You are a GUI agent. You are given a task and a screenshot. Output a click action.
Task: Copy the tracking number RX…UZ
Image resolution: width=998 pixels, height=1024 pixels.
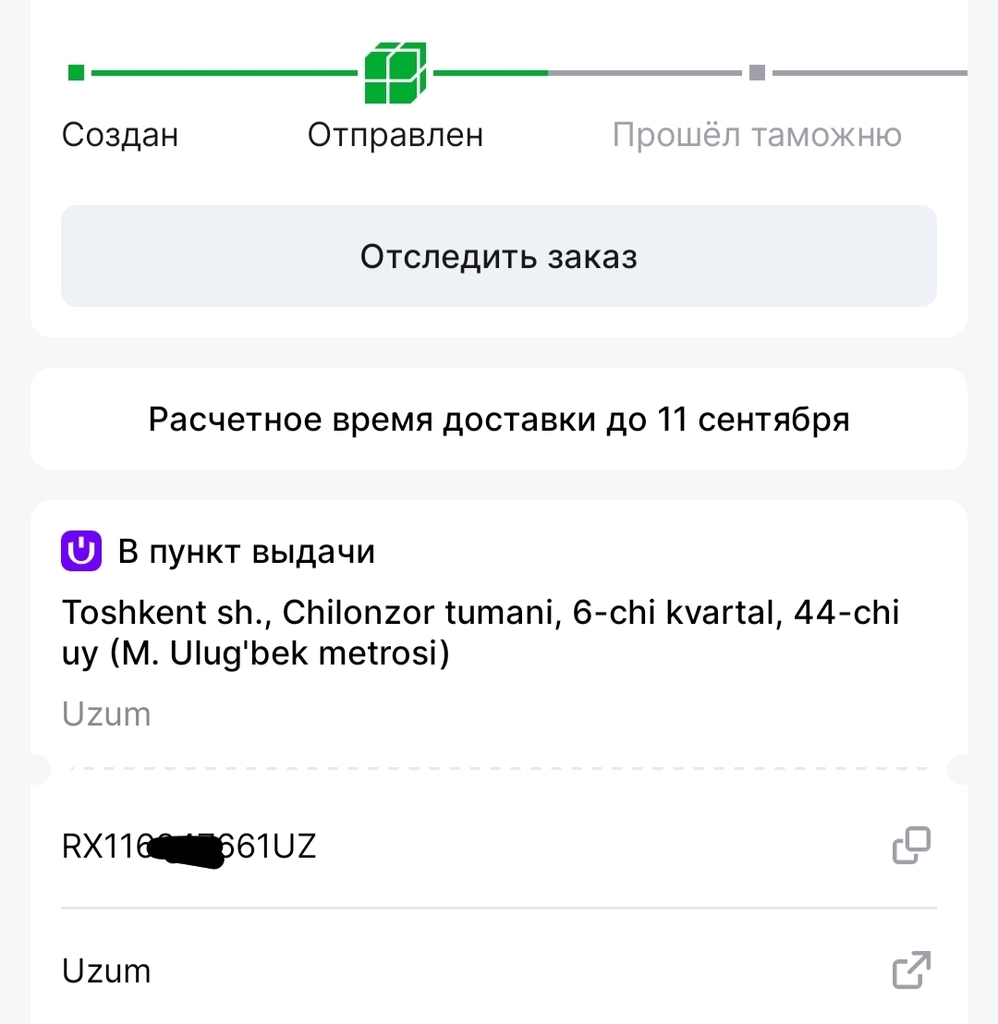(910, 846)
